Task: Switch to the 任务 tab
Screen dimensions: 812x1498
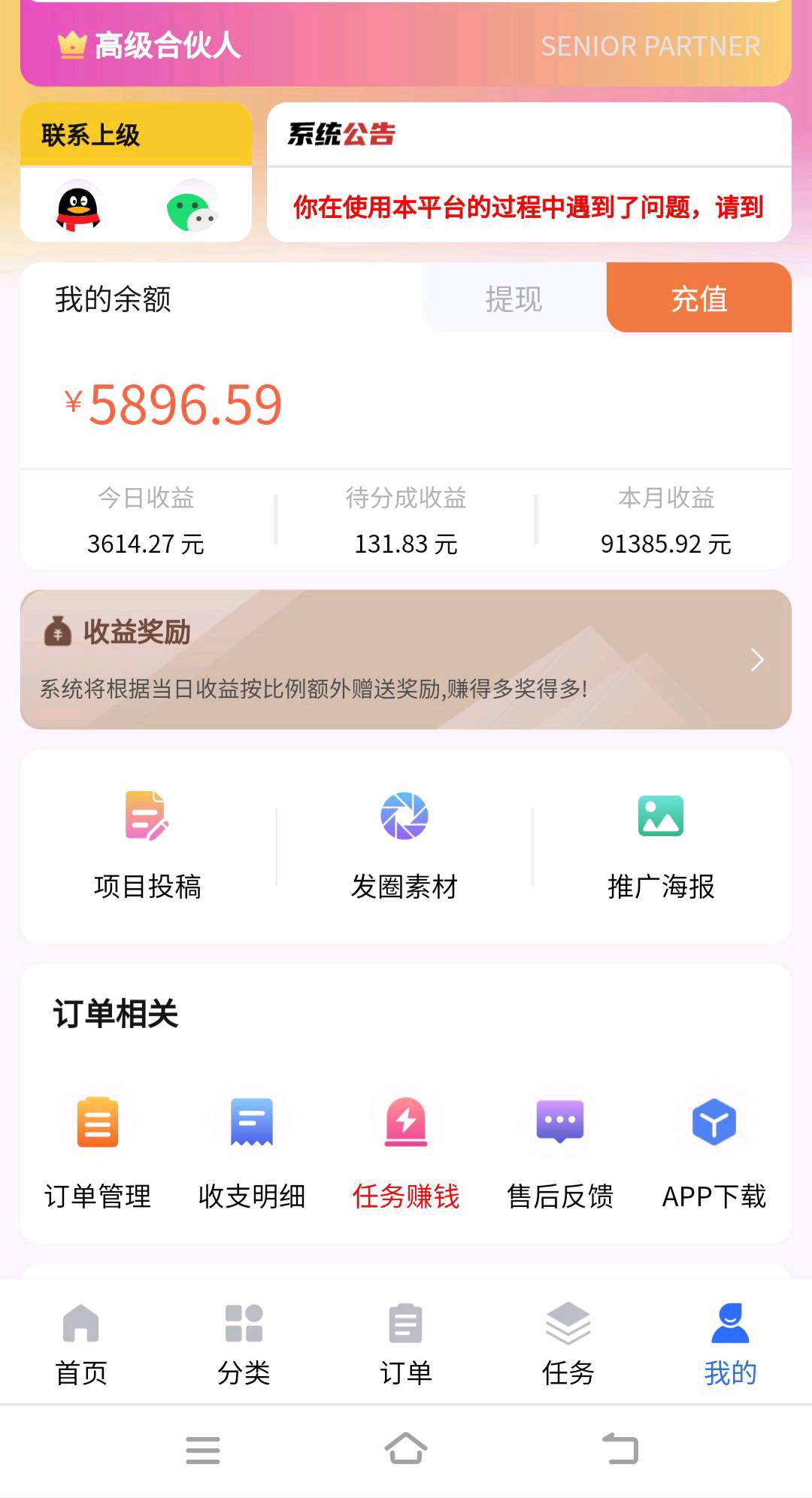Action: pos(568,1343)
